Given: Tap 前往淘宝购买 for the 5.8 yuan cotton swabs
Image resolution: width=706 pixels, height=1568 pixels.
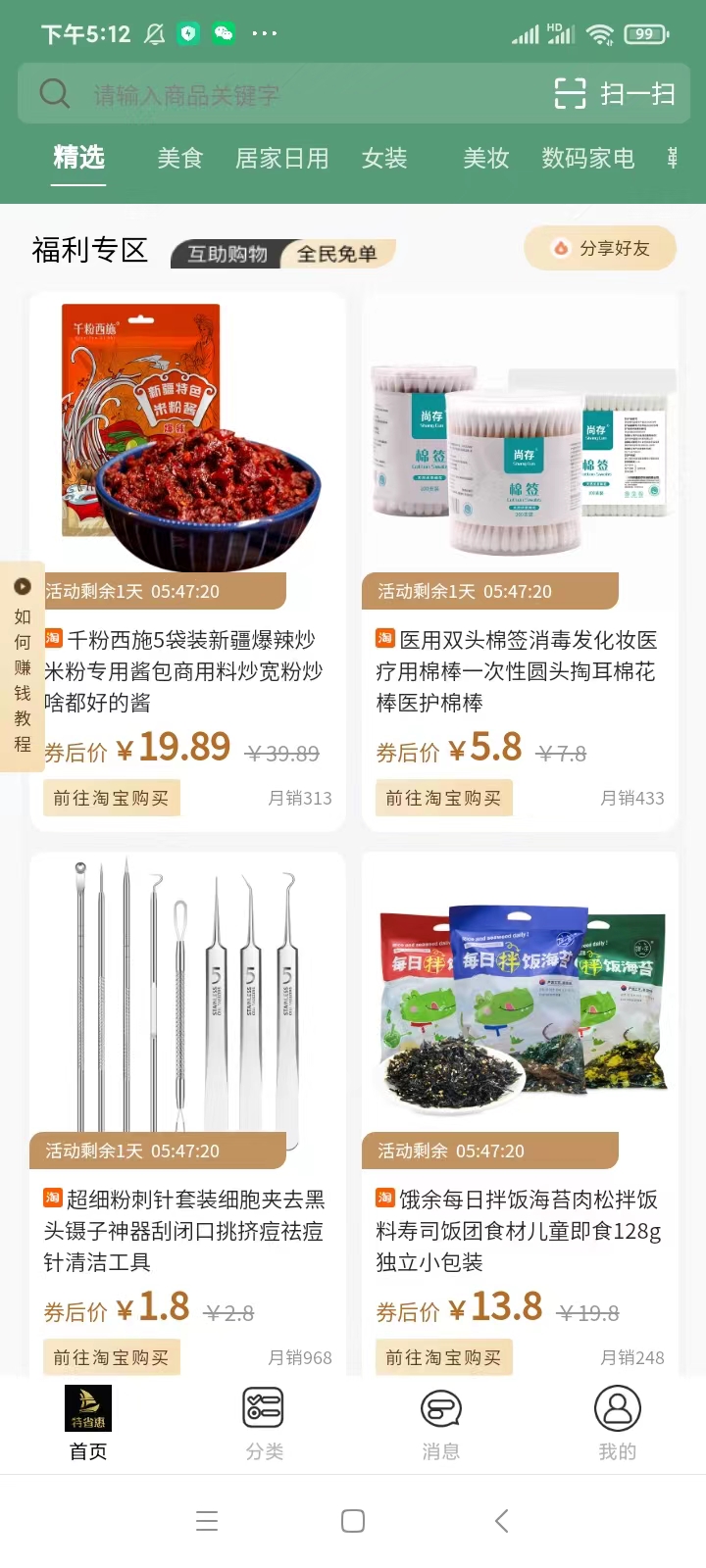Looking at the screenshot, I should (x=443, y=798).
